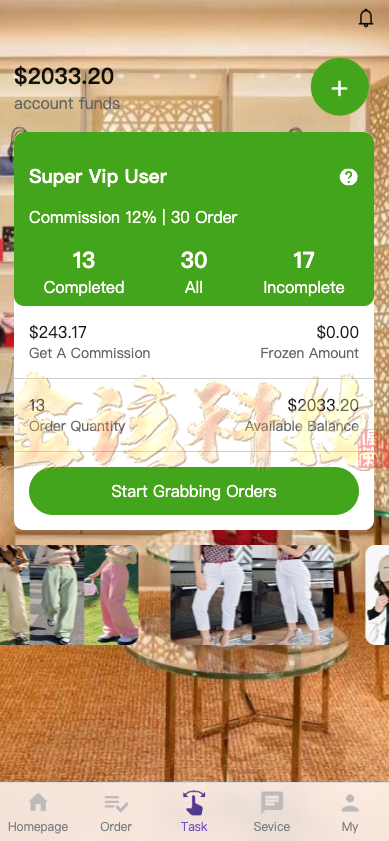This screenshot has height=841, width=389.
Task: Switch to the My tab
Action: coord(350,812)
